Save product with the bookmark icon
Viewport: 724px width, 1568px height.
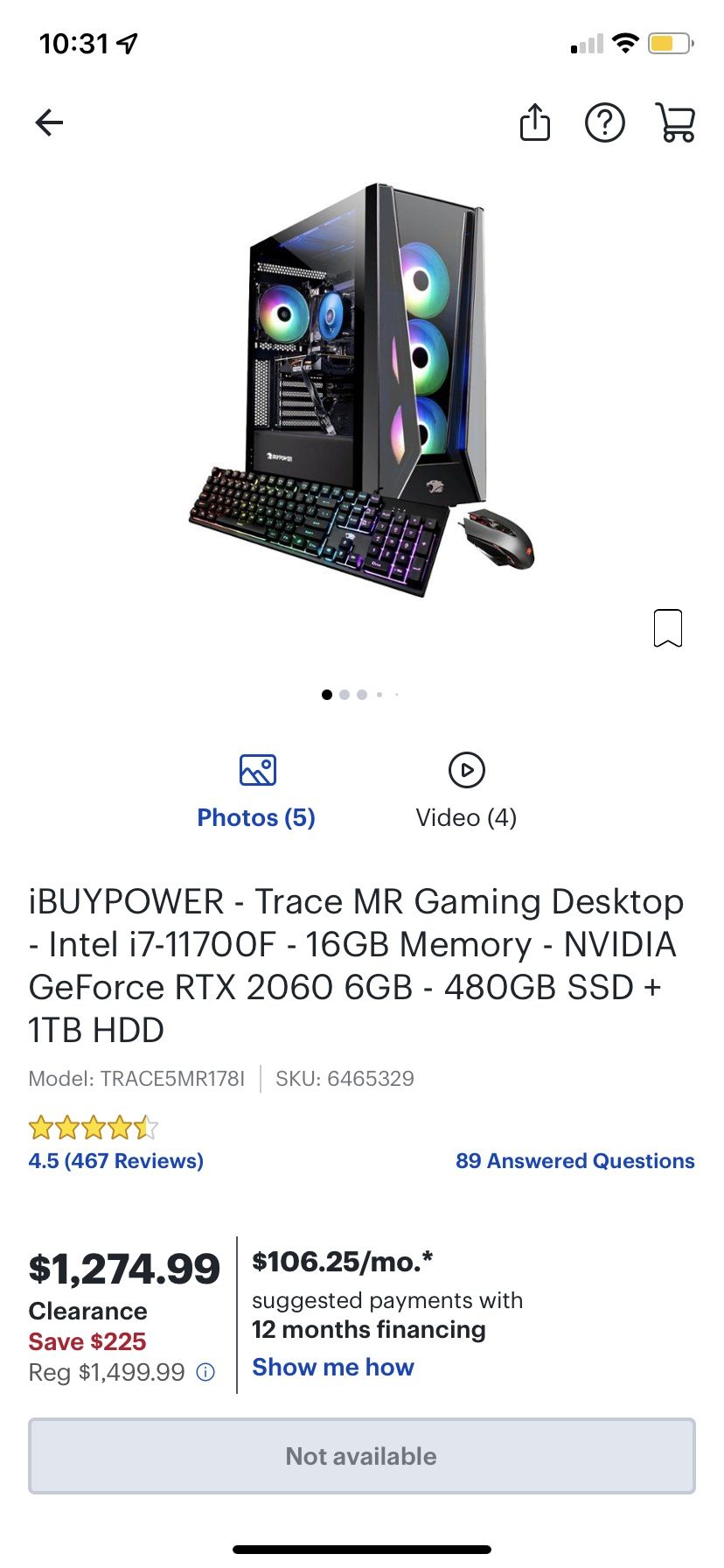click(668, 627)
